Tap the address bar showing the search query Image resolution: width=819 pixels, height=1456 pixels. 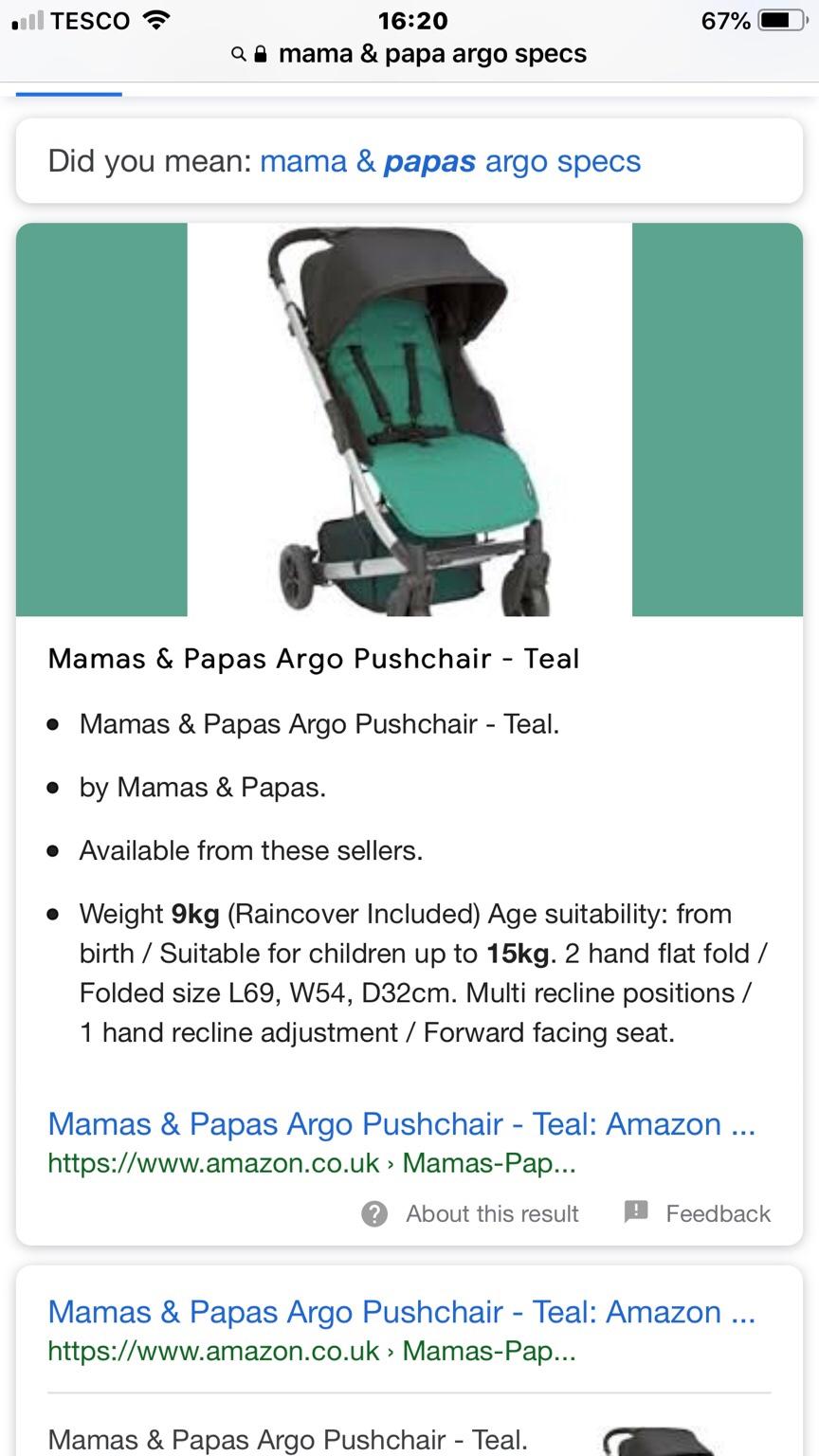409,54
